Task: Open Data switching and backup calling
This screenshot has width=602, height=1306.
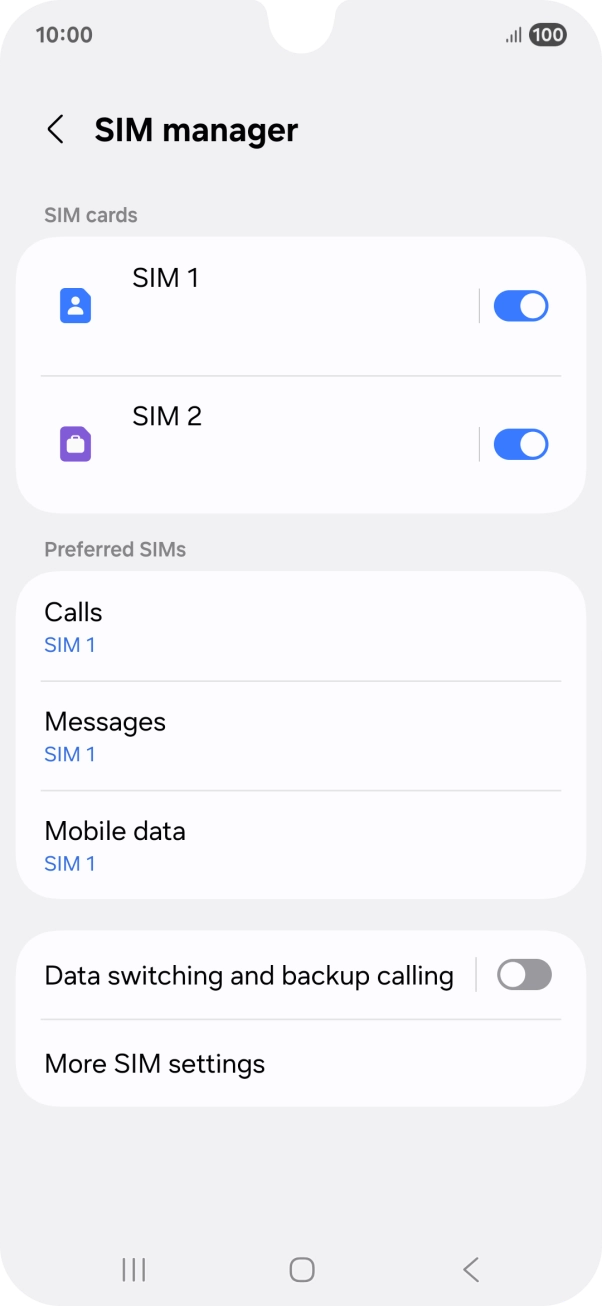Action: click(249, 975)
